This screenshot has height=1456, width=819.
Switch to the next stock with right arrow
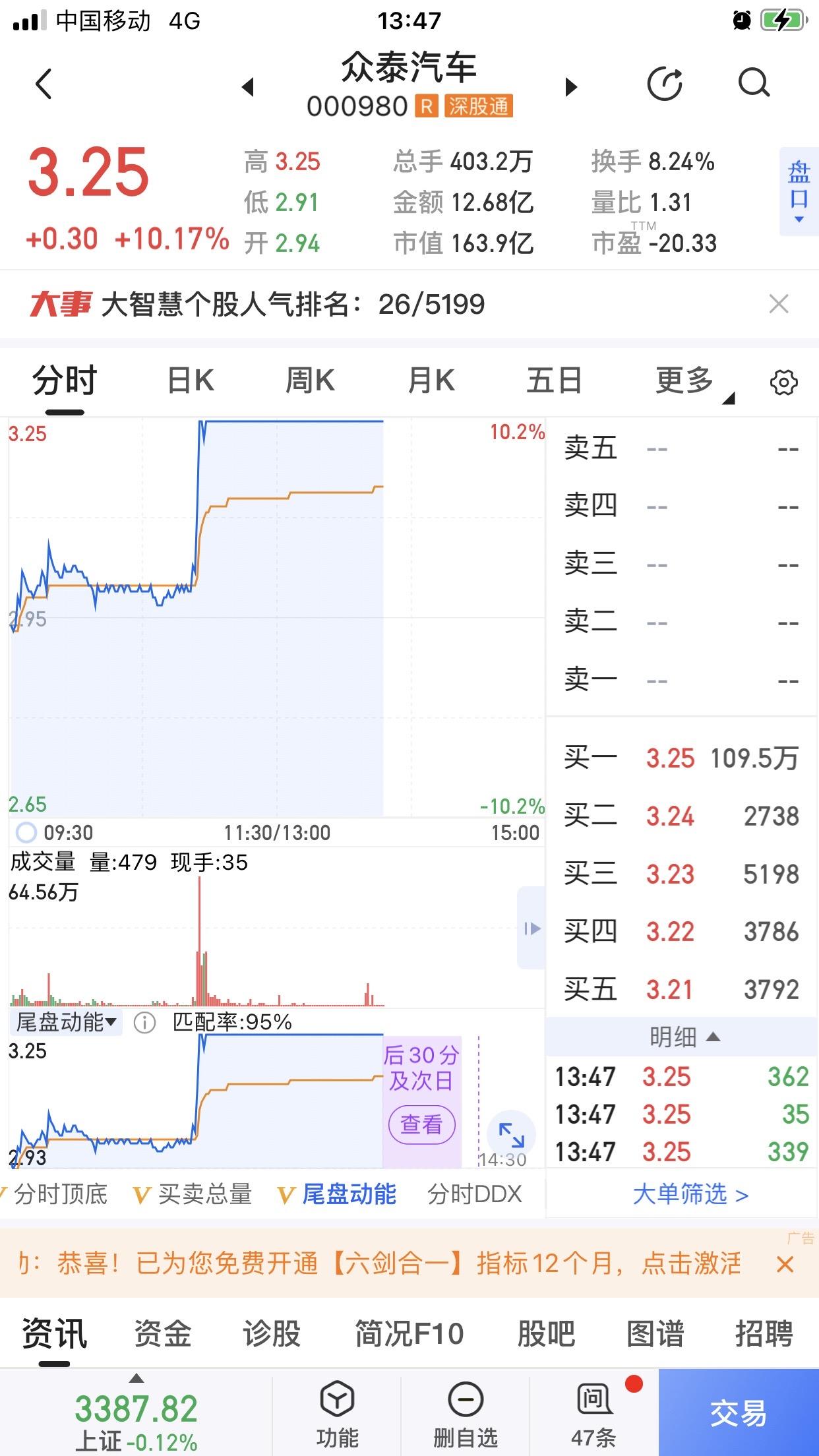(x=571, y=86)
